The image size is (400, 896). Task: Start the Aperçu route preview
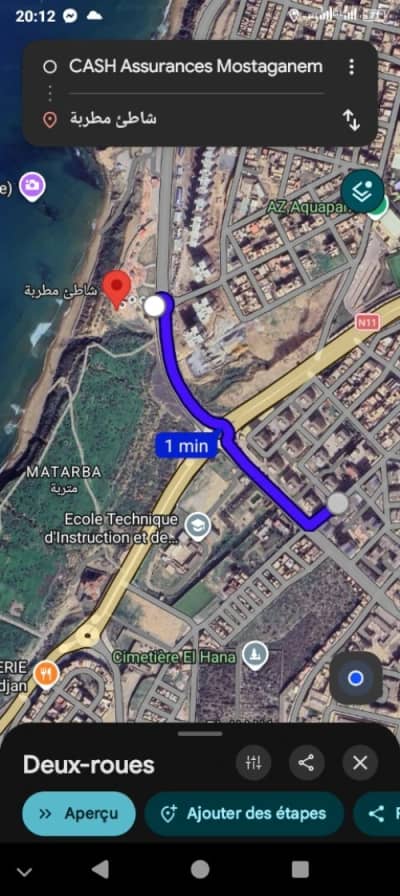click(x=79, y=814)
